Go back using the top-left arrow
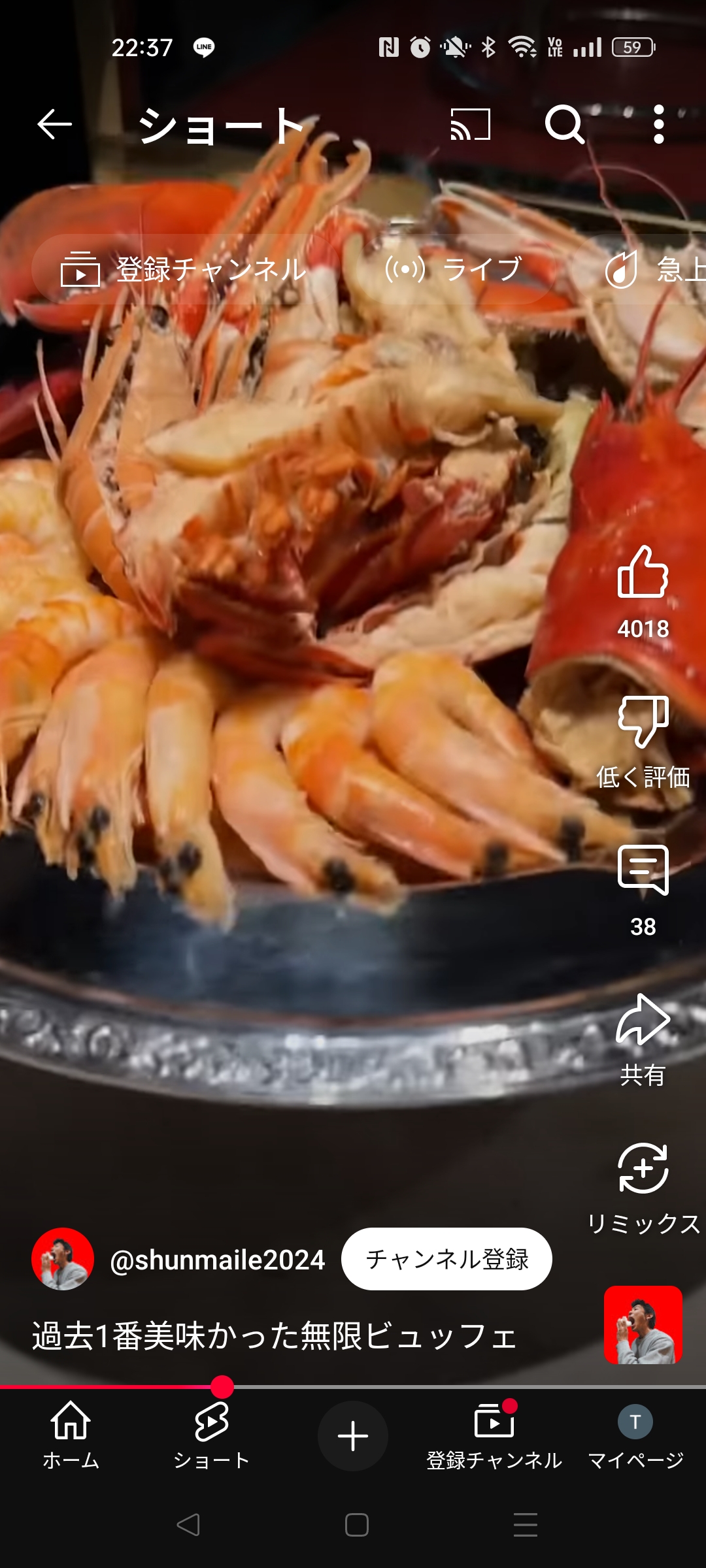Screen dimensions: 706x1568 coord(54,124)
